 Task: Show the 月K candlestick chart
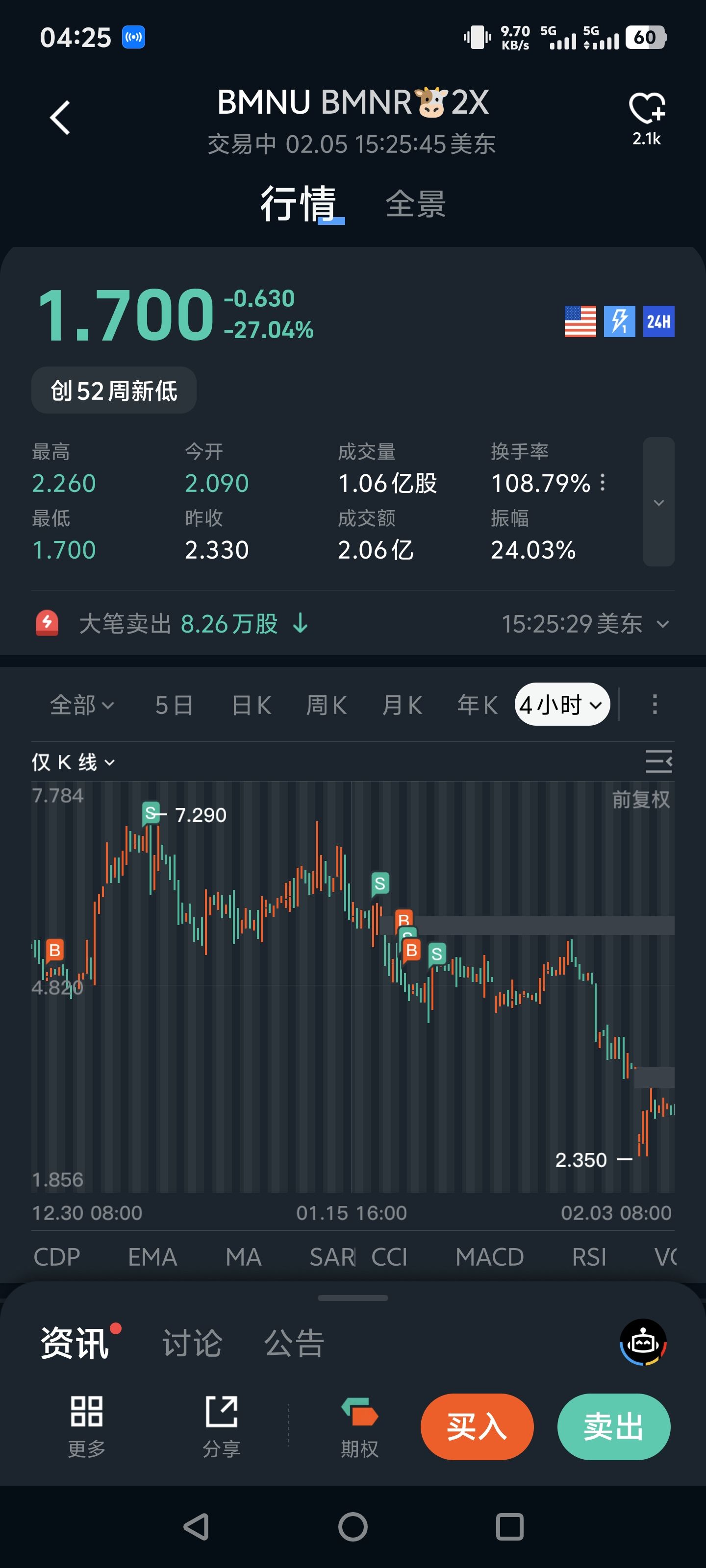[402, 705]
